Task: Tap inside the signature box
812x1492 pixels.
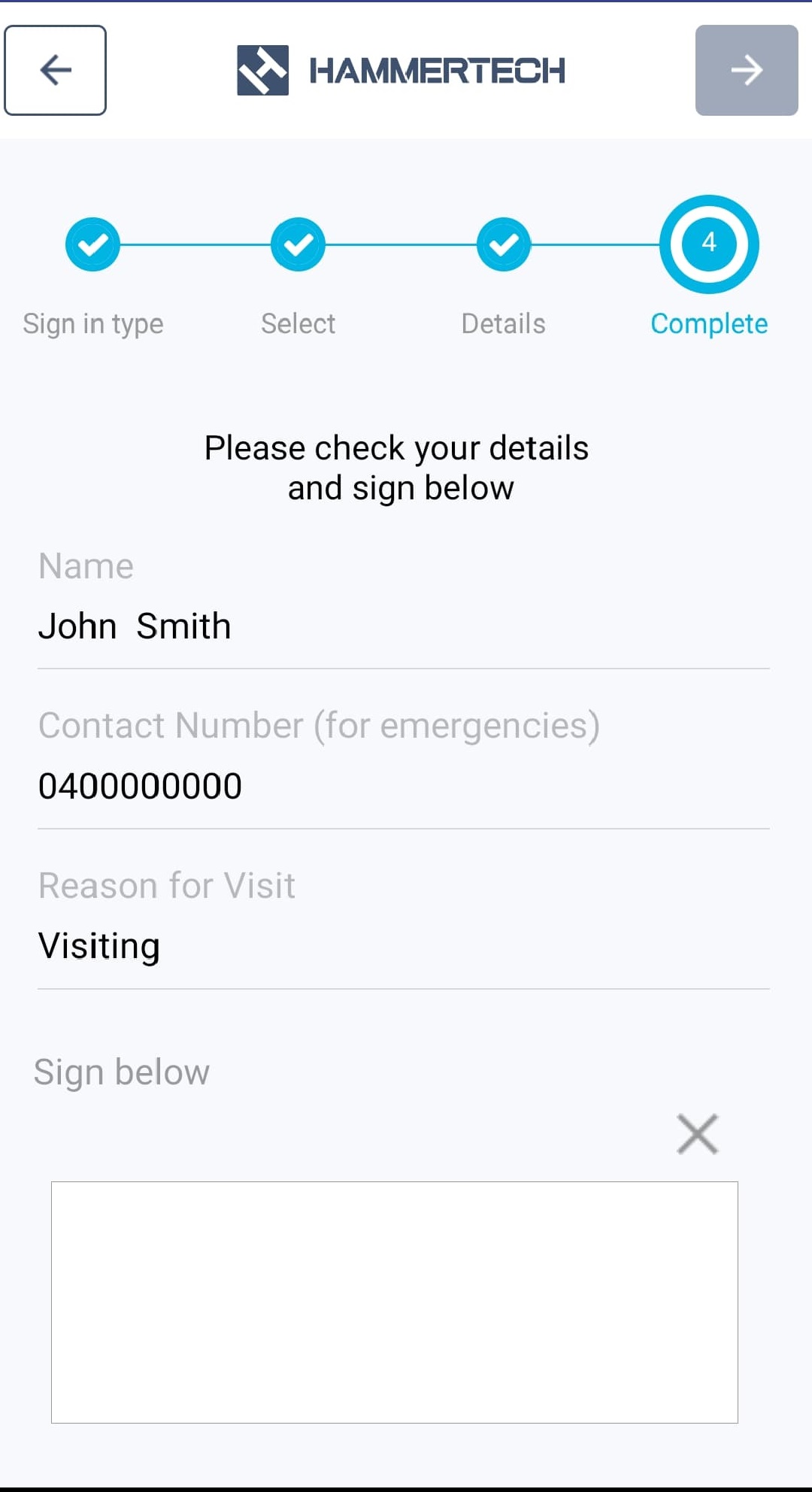Action: 394,1302
